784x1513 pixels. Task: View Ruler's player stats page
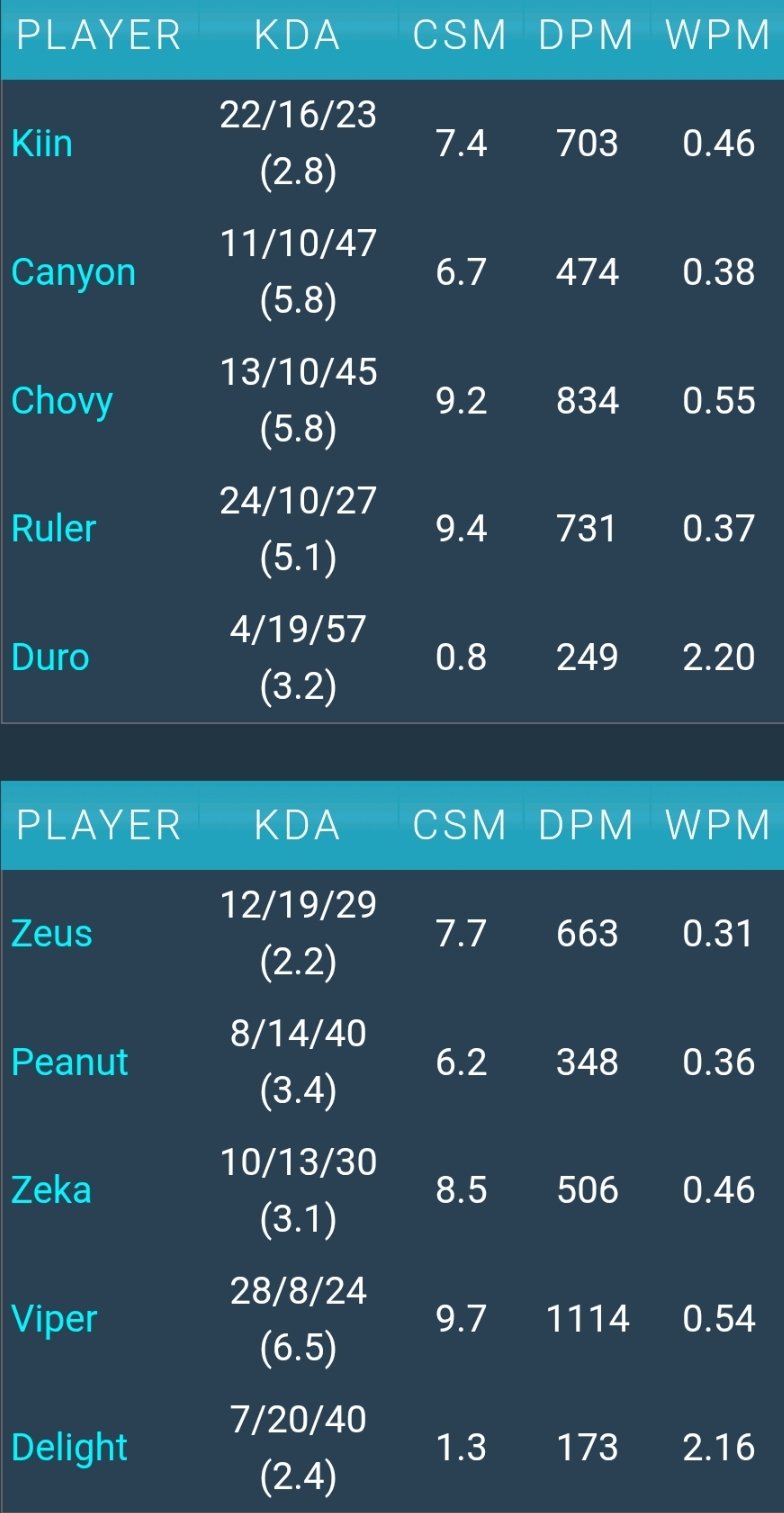54,529
